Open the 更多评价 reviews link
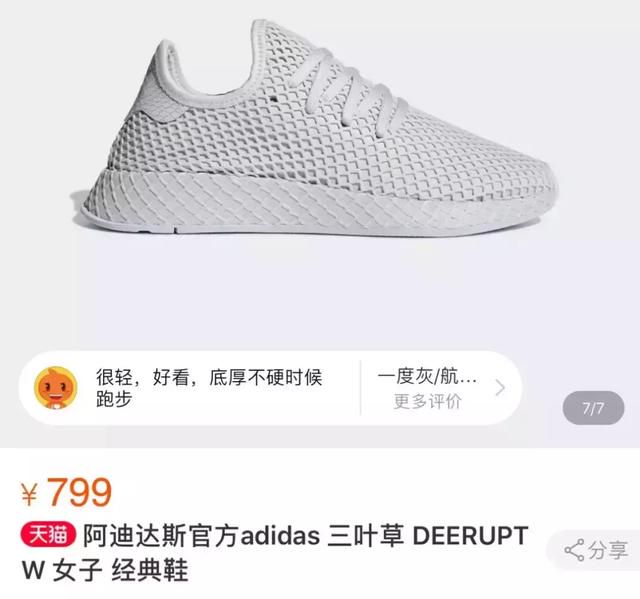640x599 pixels. pyautogui.click(x=427, y=402)
